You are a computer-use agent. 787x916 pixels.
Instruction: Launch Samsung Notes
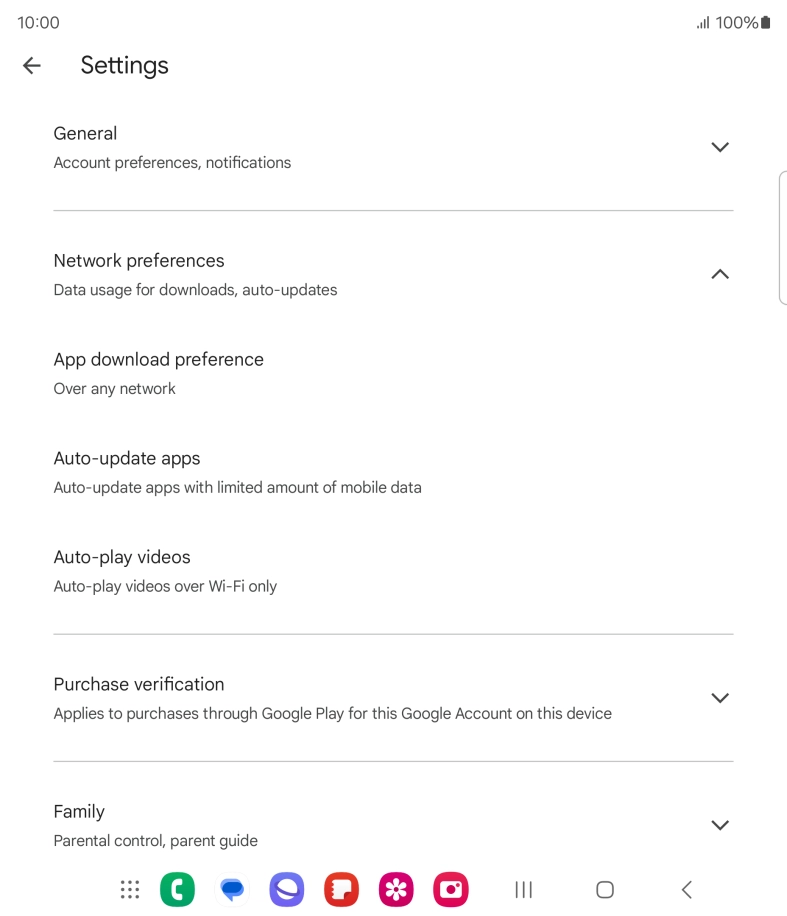click(x=341, y=889)
